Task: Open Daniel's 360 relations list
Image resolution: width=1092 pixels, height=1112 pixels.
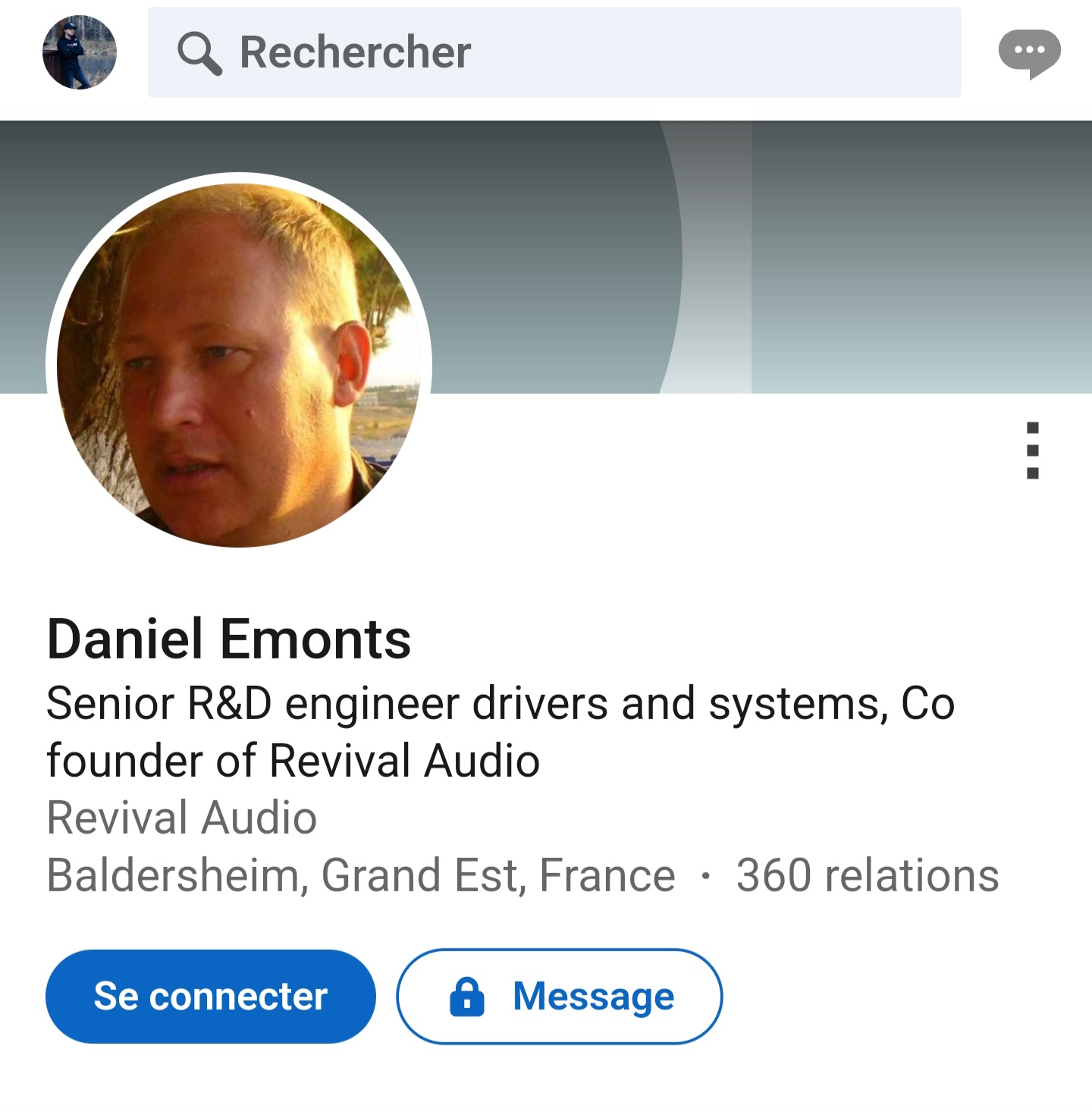Action: pos(867,875)
